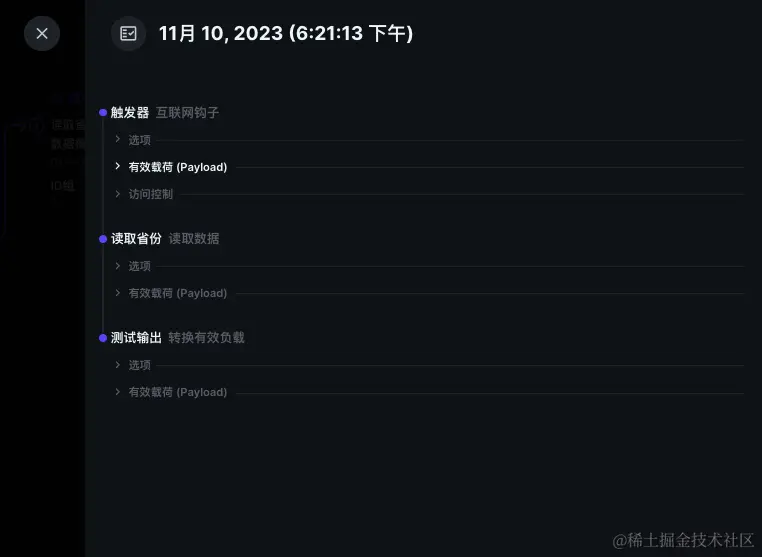Close the execution log panel

pos(42,34)
